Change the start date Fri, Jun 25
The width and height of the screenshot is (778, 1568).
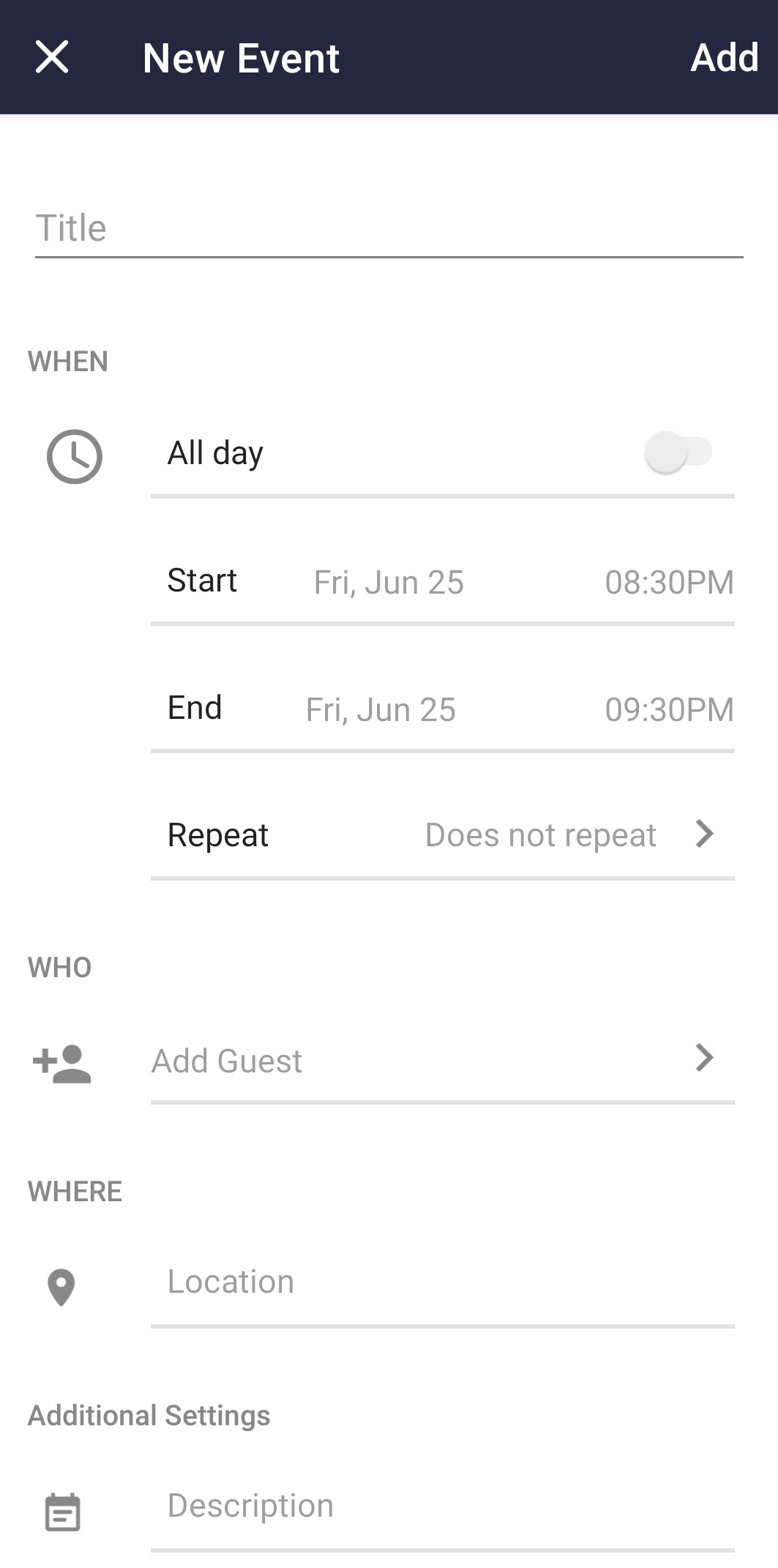389,583
